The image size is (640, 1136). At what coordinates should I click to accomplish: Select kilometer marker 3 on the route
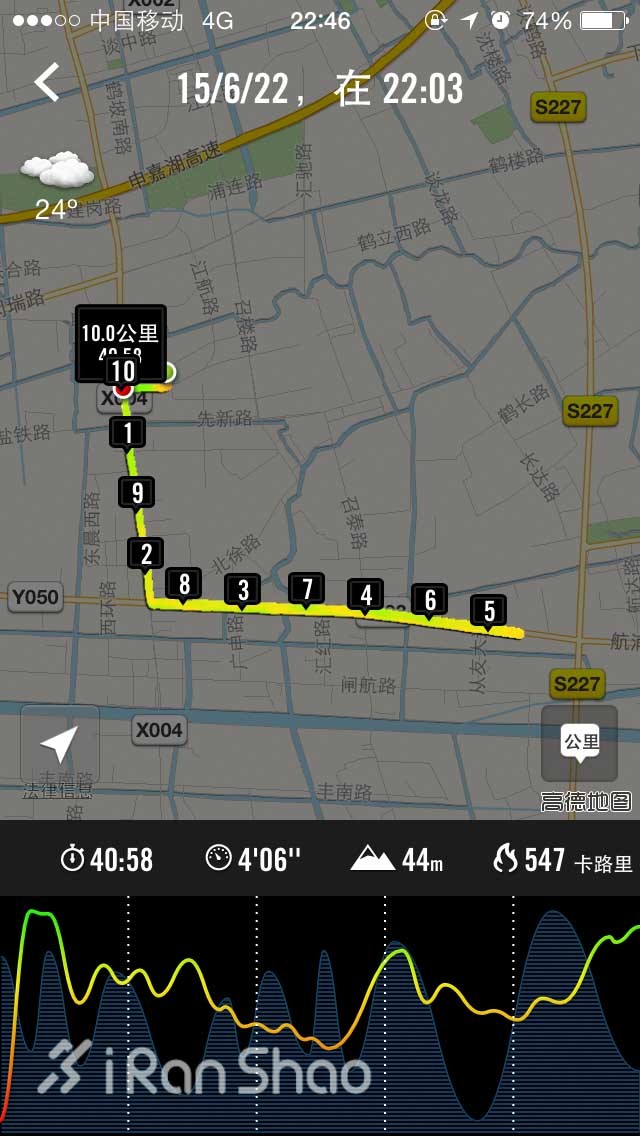tap(243, 590)
